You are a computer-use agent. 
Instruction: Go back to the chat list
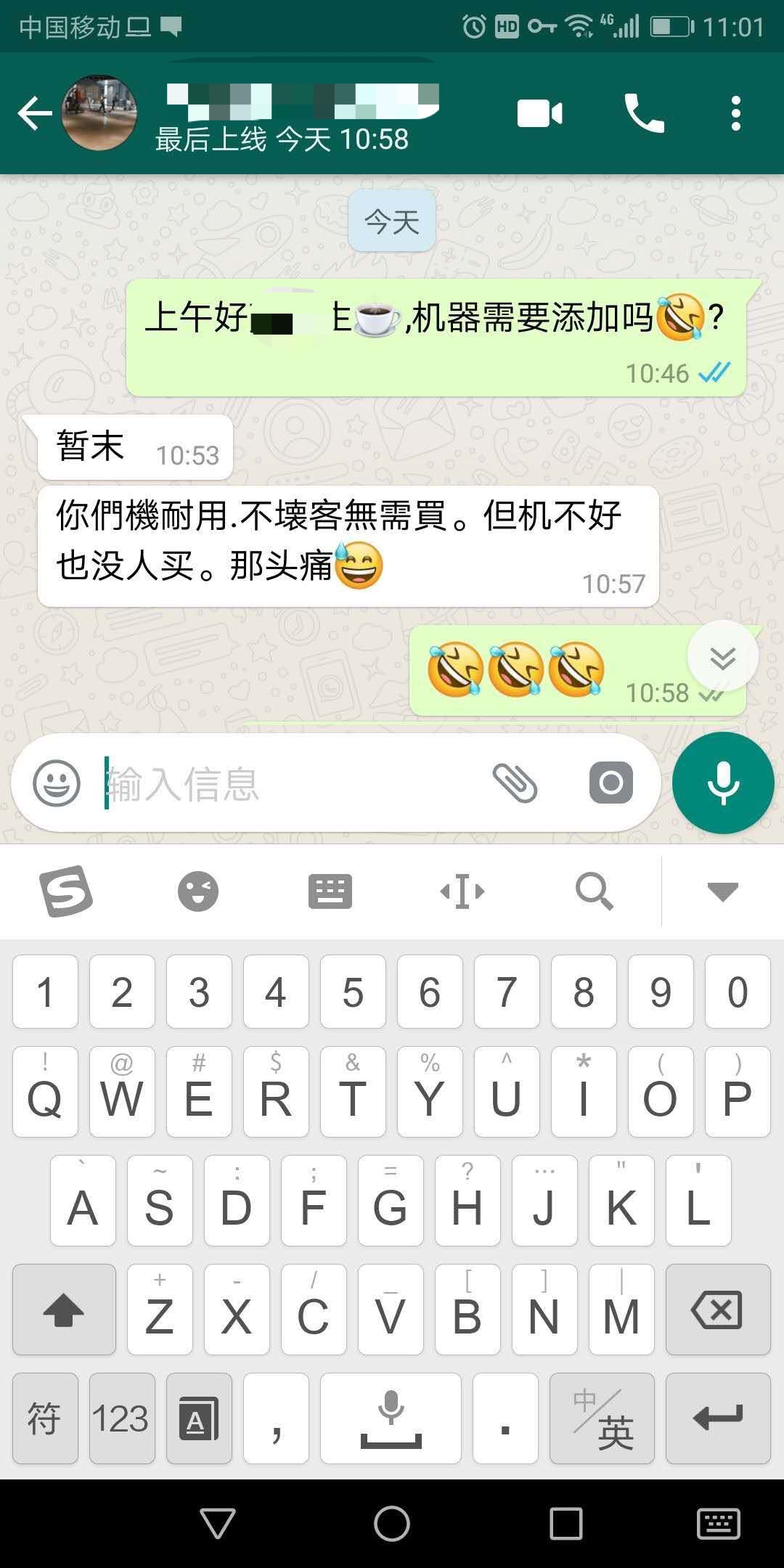tap(35, 114)
